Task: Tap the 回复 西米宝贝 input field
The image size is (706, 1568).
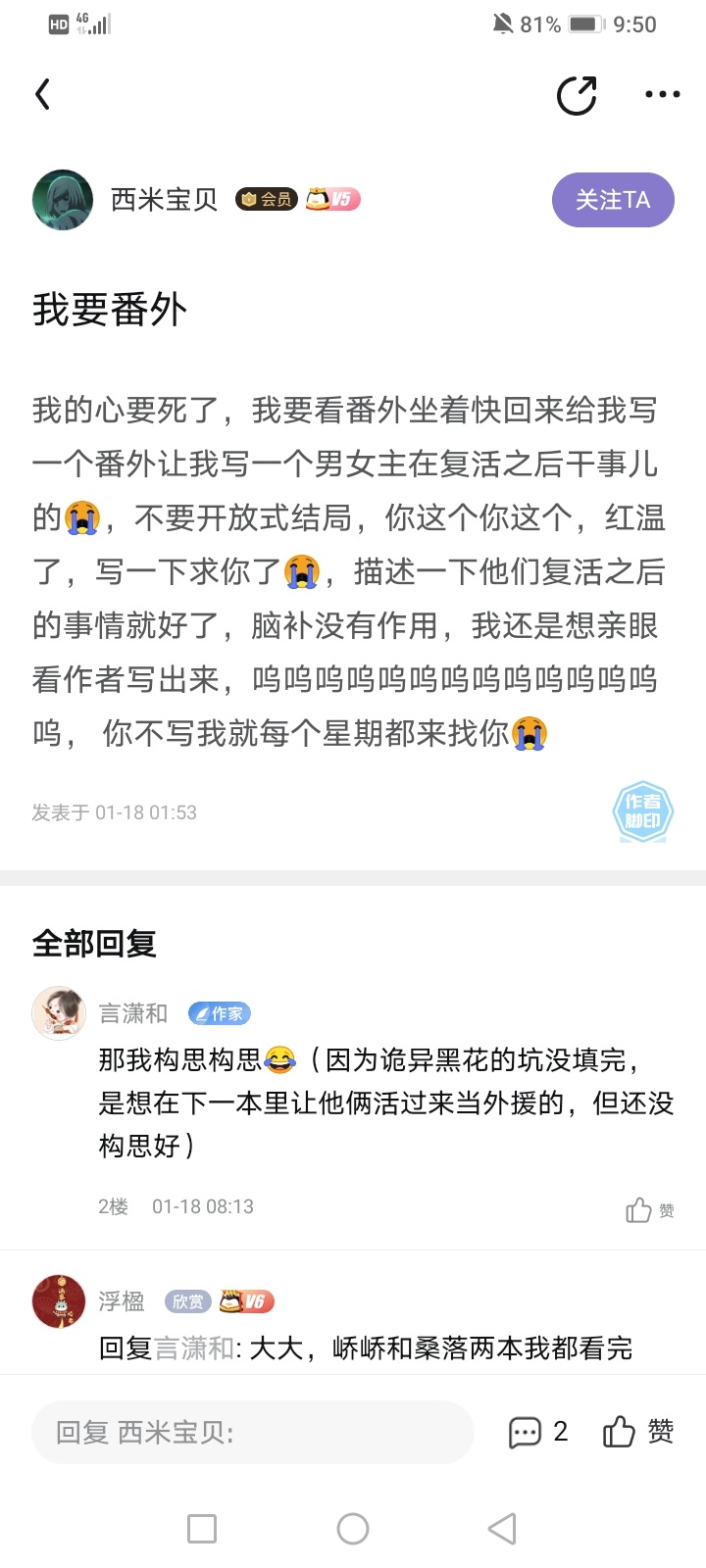Action: click(253, 1433)
